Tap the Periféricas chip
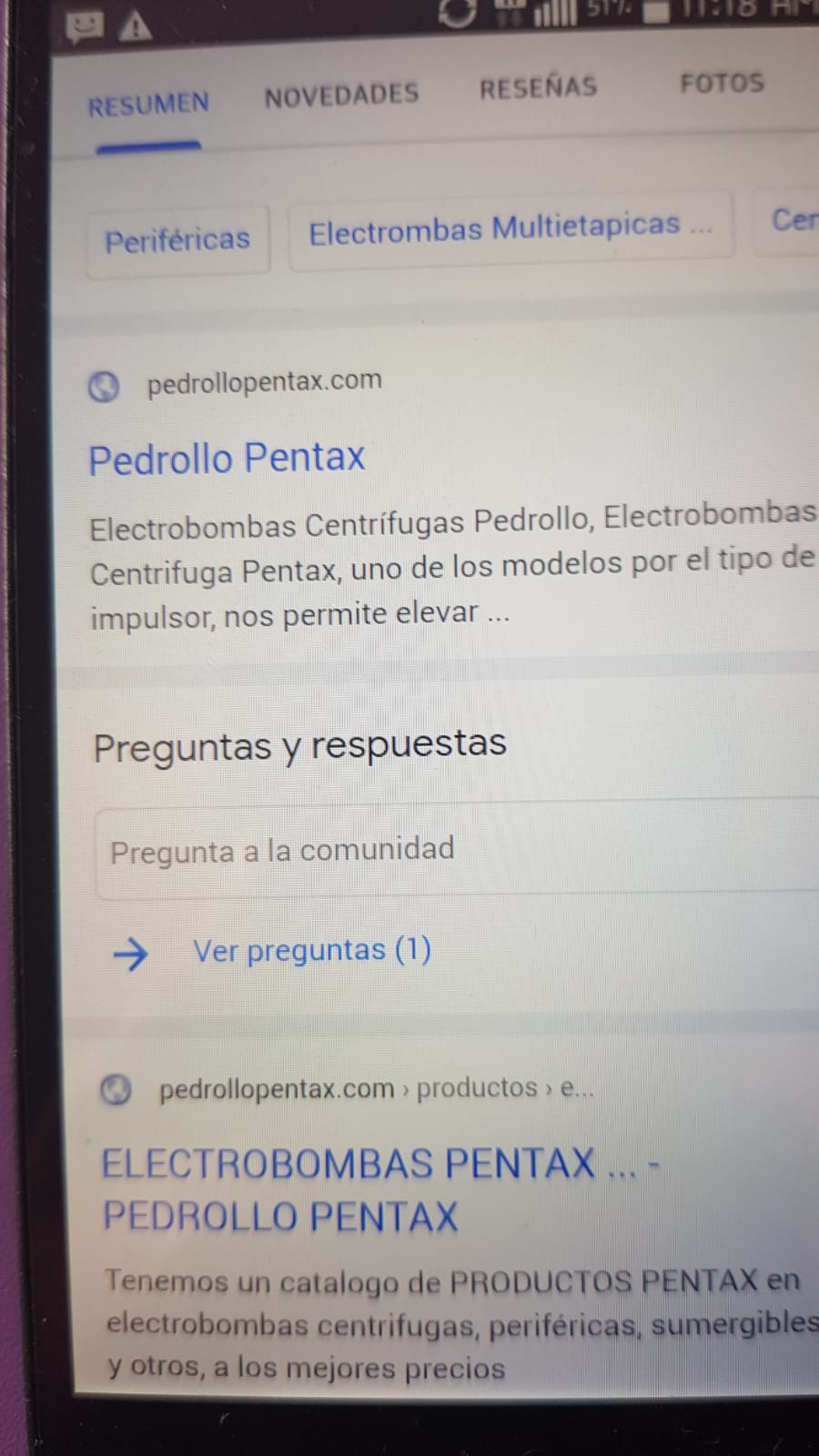Viewport: 819px width, 1456px height. pos(177,239)
